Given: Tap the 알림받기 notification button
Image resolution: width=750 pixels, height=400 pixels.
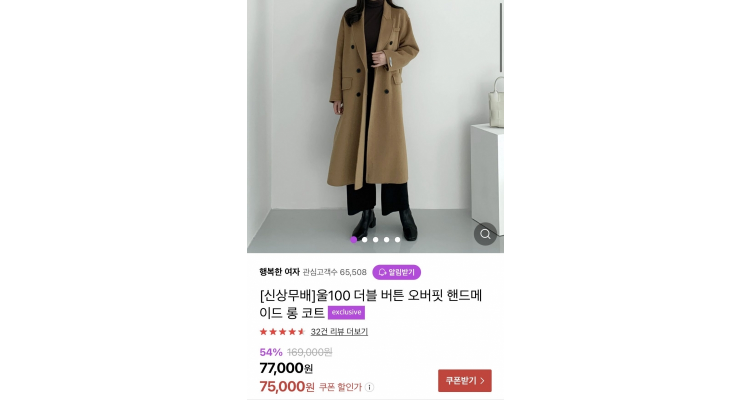Looking at the screenshot, I should (x=397, y=272).
